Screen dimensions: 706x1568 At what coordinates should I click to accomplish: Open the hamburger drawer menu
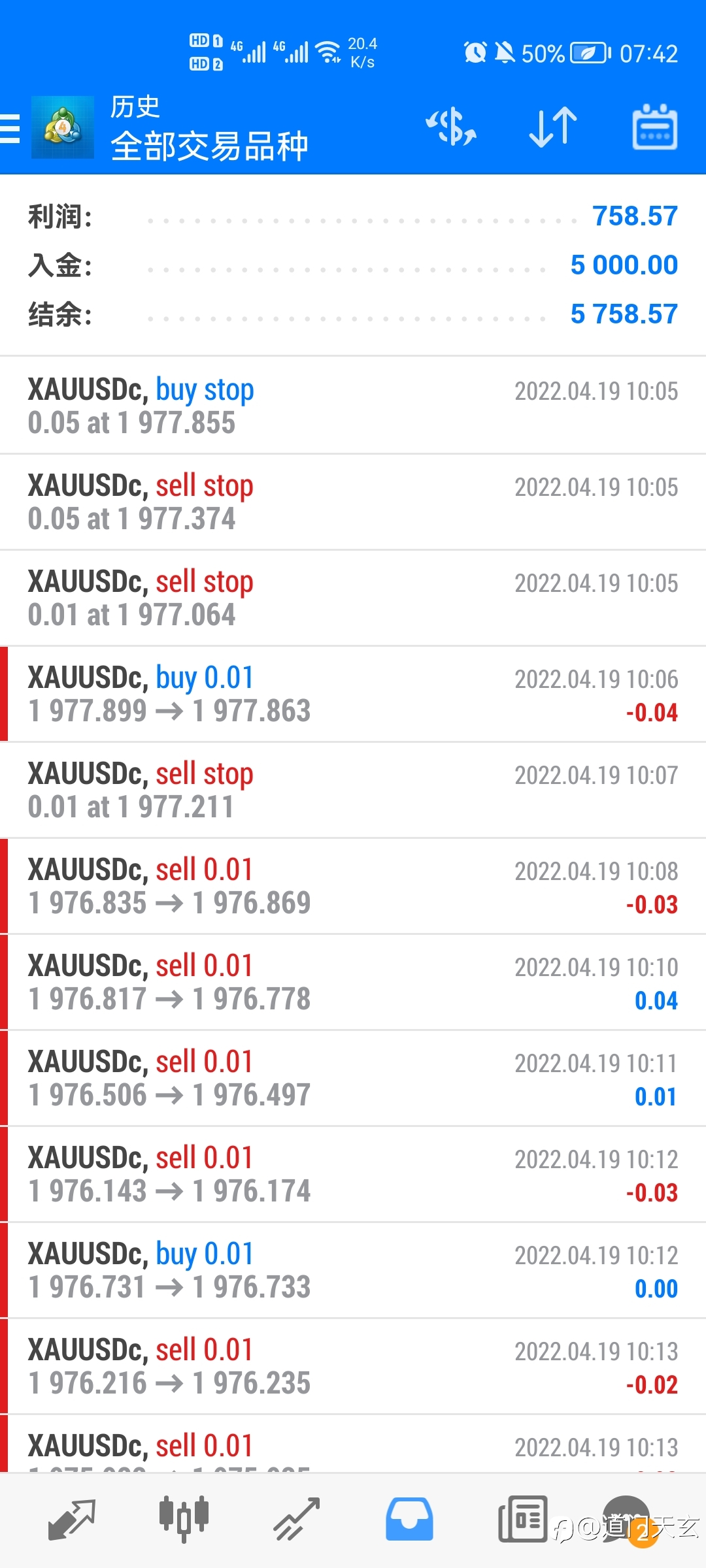[10, 128]
